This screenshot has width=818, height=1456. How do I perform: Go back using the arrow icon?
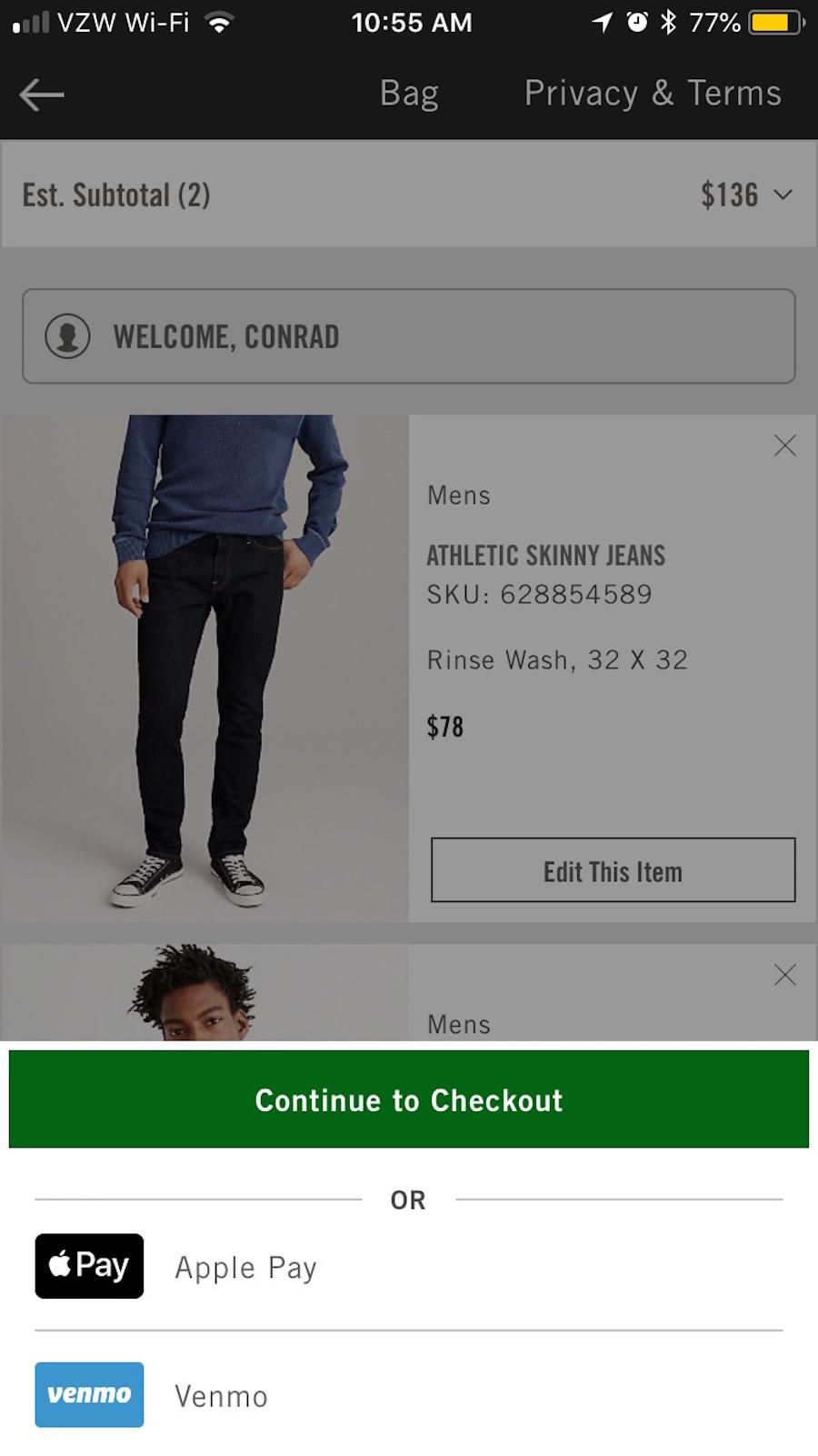(x=42, y=94)
